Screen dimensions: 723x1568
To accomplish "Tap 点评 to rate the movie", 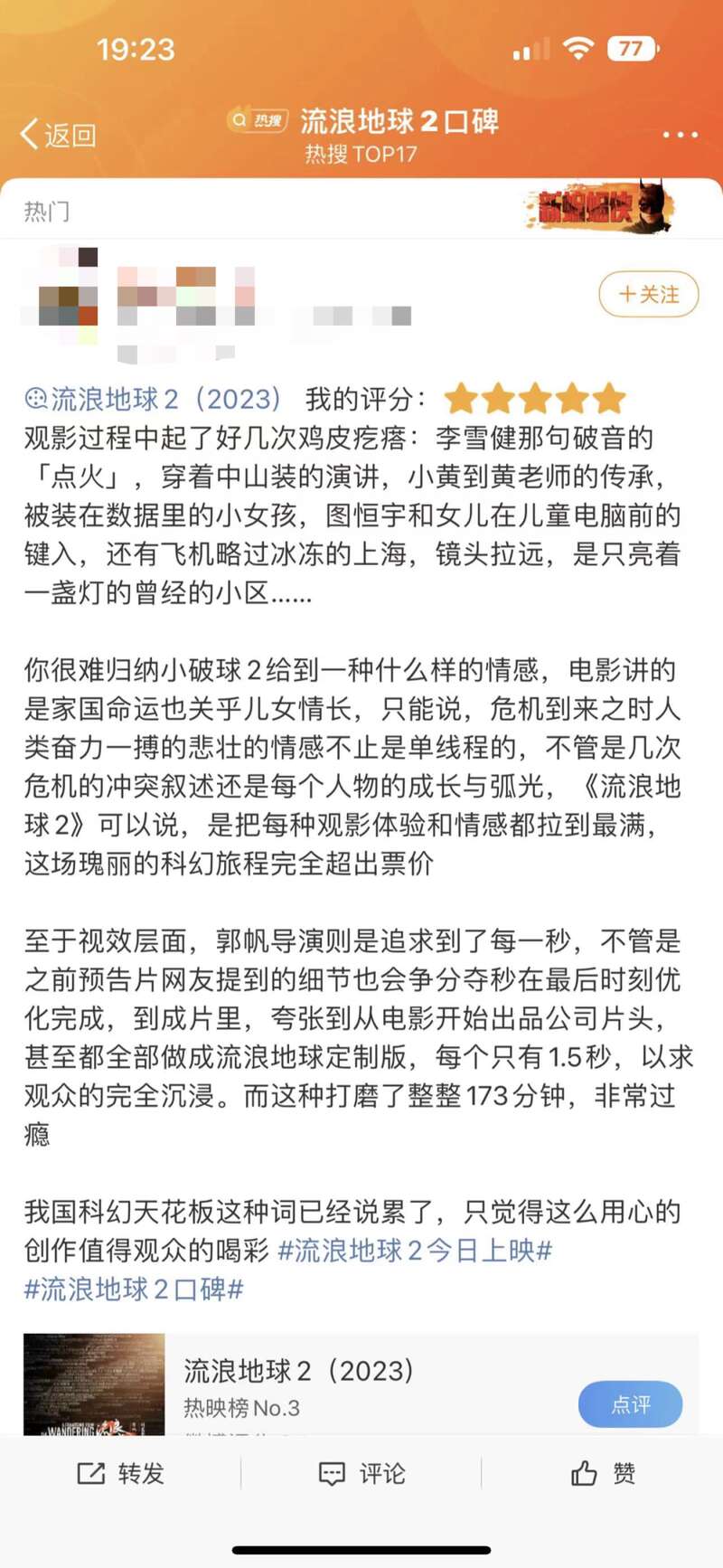I will coord(630,1404).
